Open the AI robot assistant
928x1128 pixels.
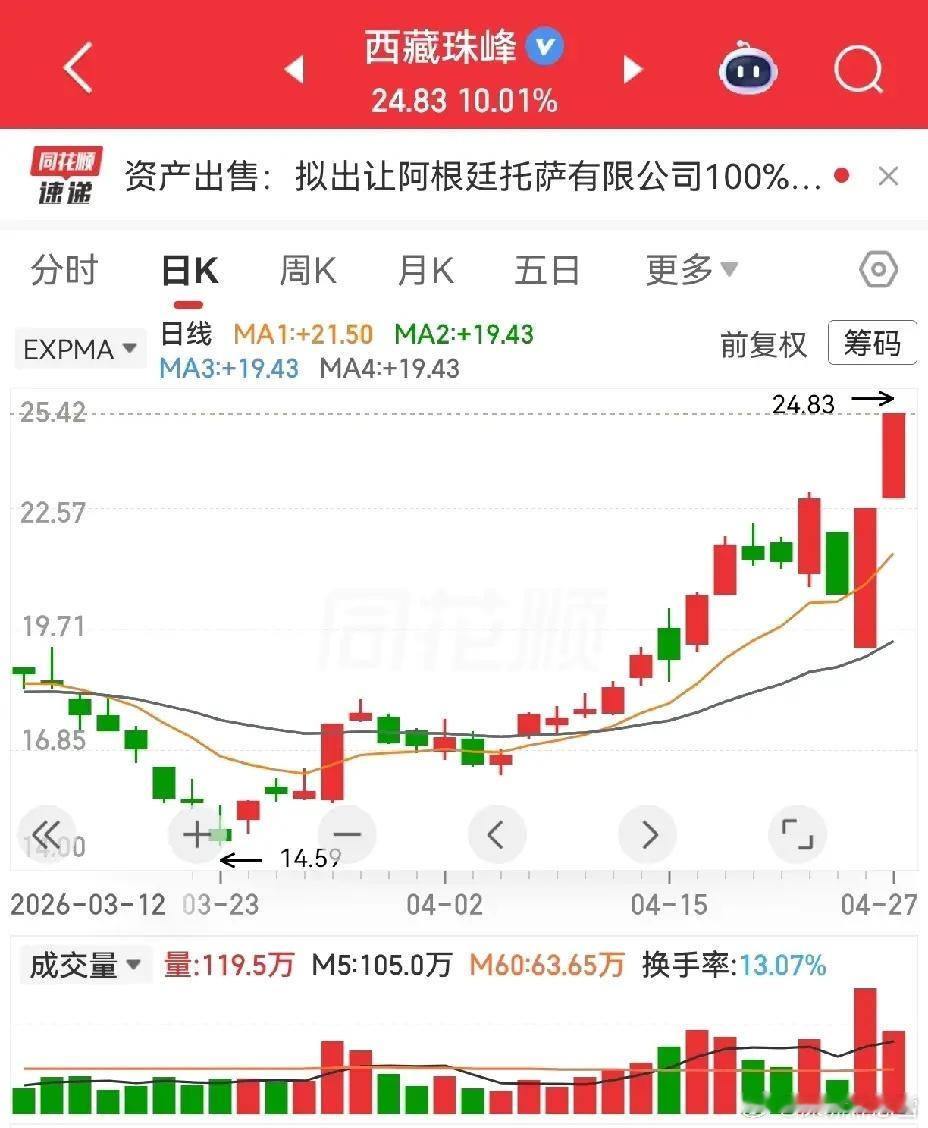(748, 67)
